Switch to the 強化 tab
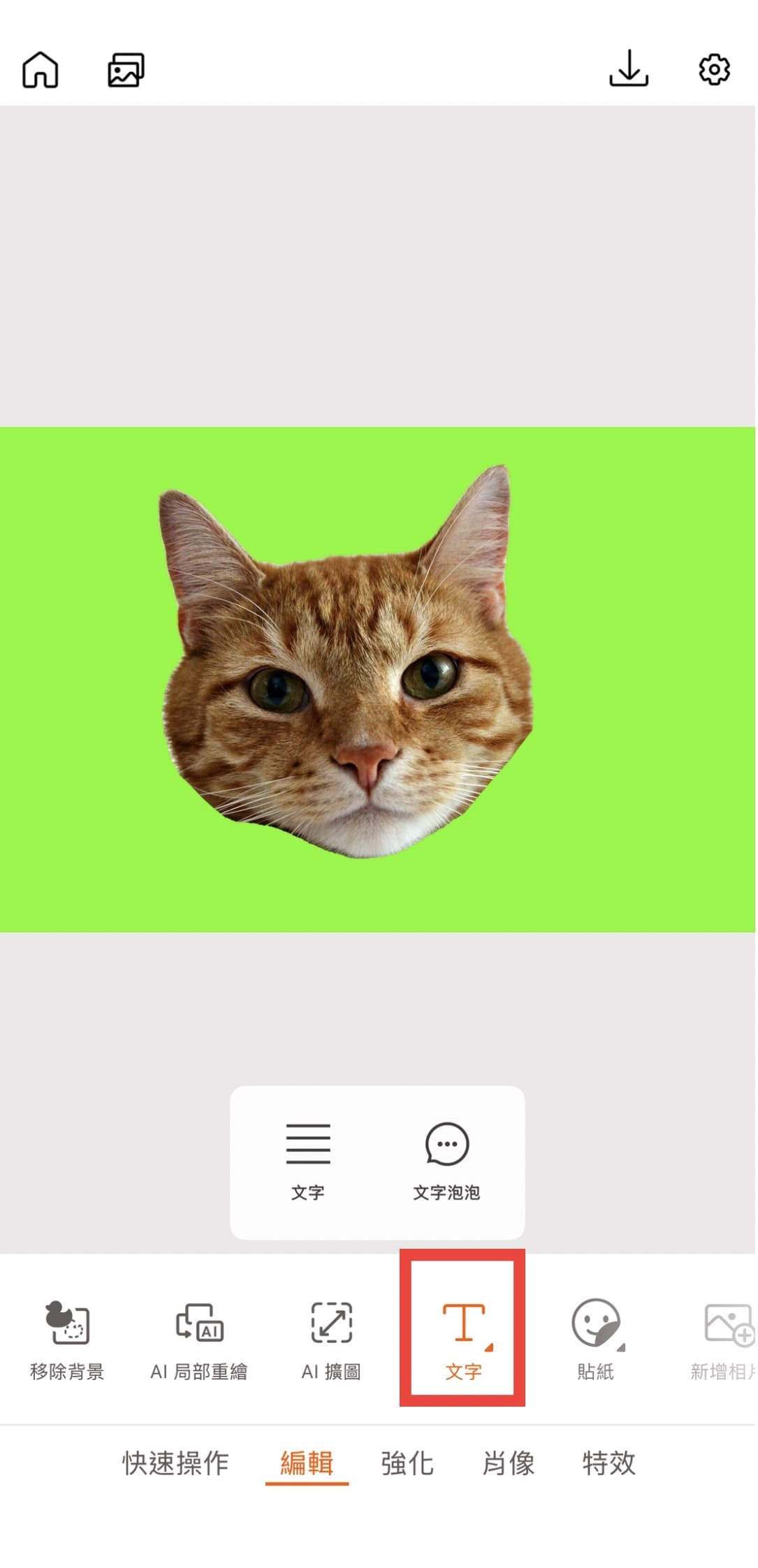This screenshot has width=758, height=1568. pos(407,1462)
